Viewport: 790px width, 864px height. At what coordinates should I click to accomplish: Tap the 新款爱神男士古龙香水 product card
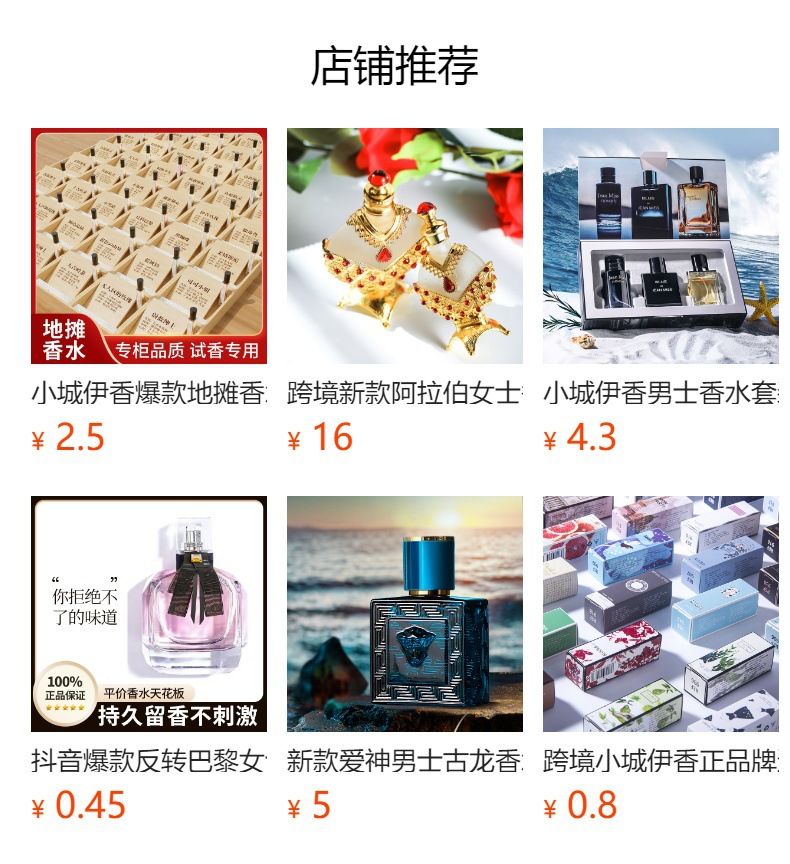click(x=405, y=614)
